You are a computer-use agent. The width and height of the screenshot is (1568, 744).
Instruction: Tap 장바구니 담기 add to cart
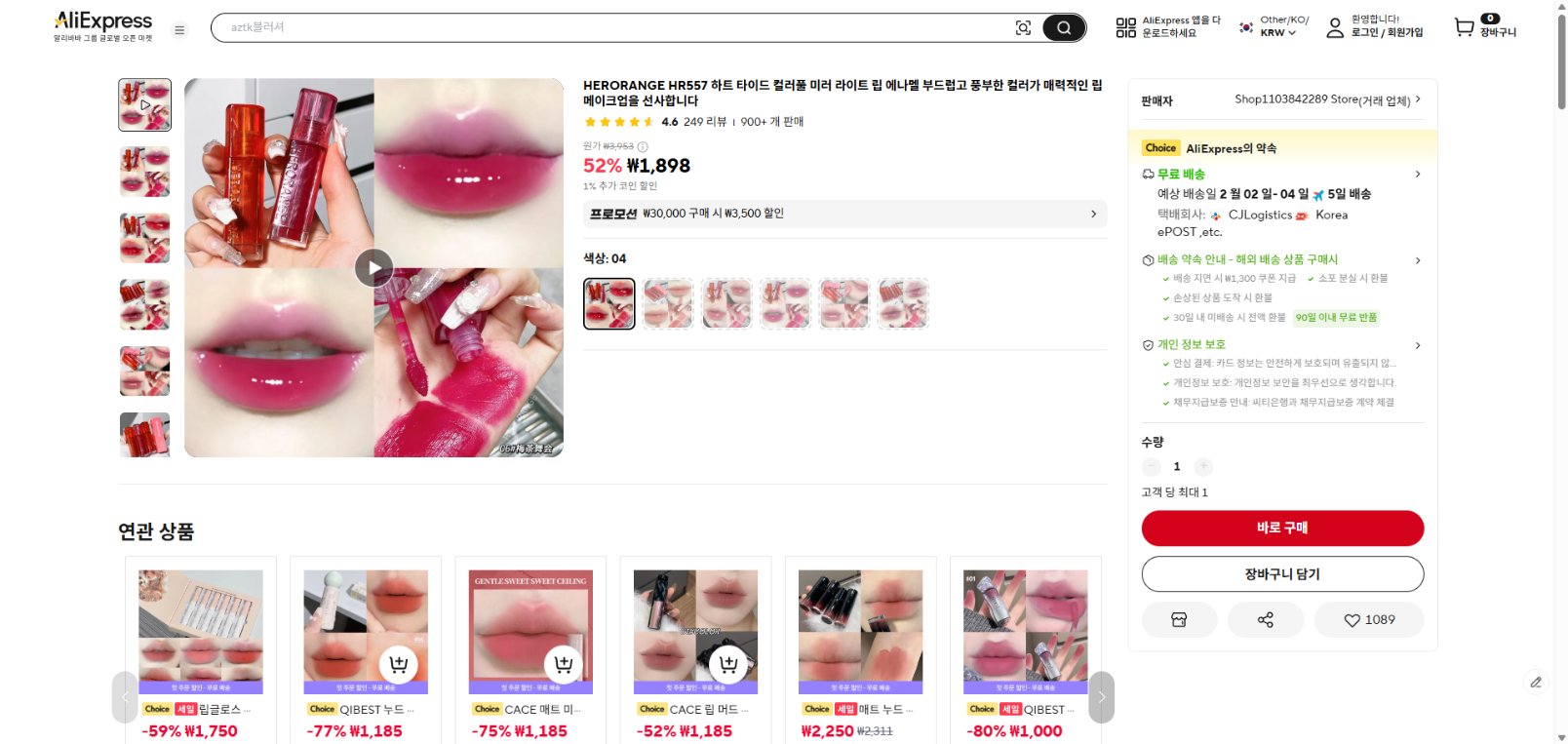point(1282,574)
